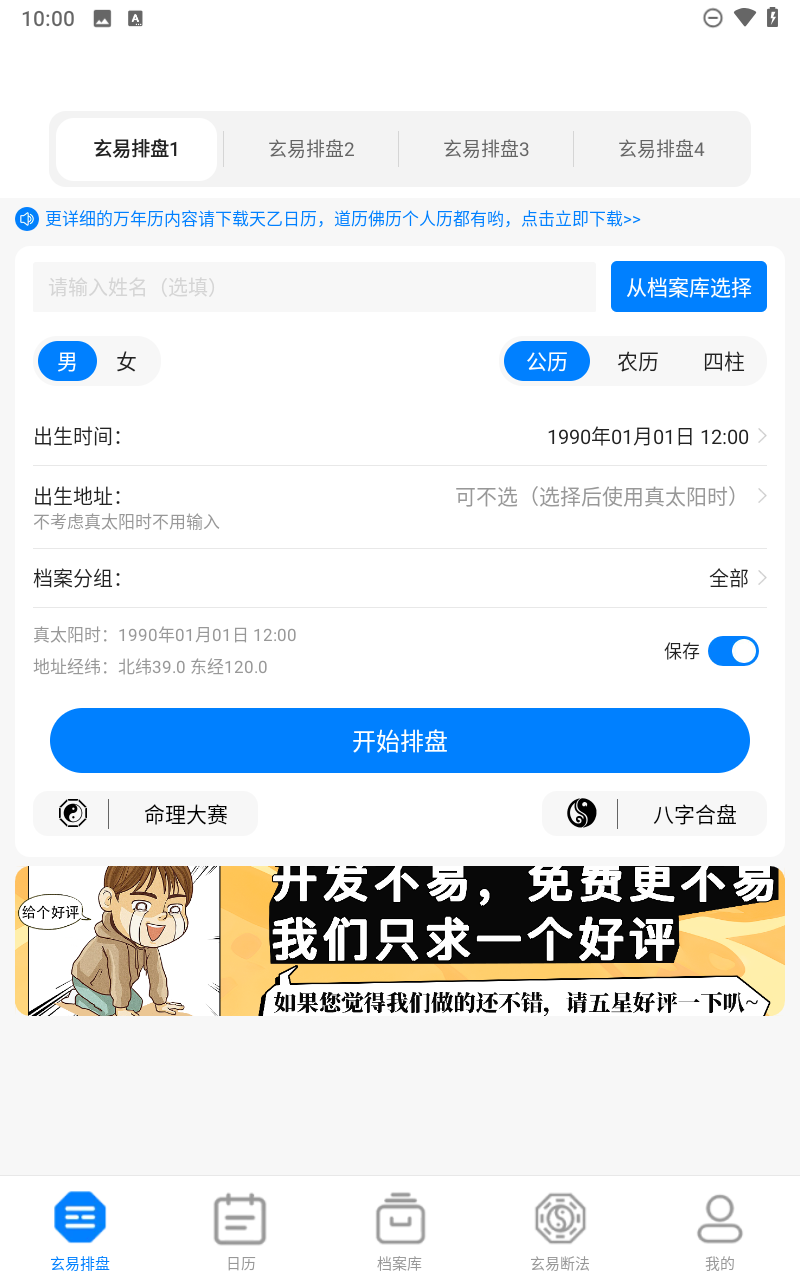Open 八字合盘
Screen dimensions: 800x1280
pos(654,814)
